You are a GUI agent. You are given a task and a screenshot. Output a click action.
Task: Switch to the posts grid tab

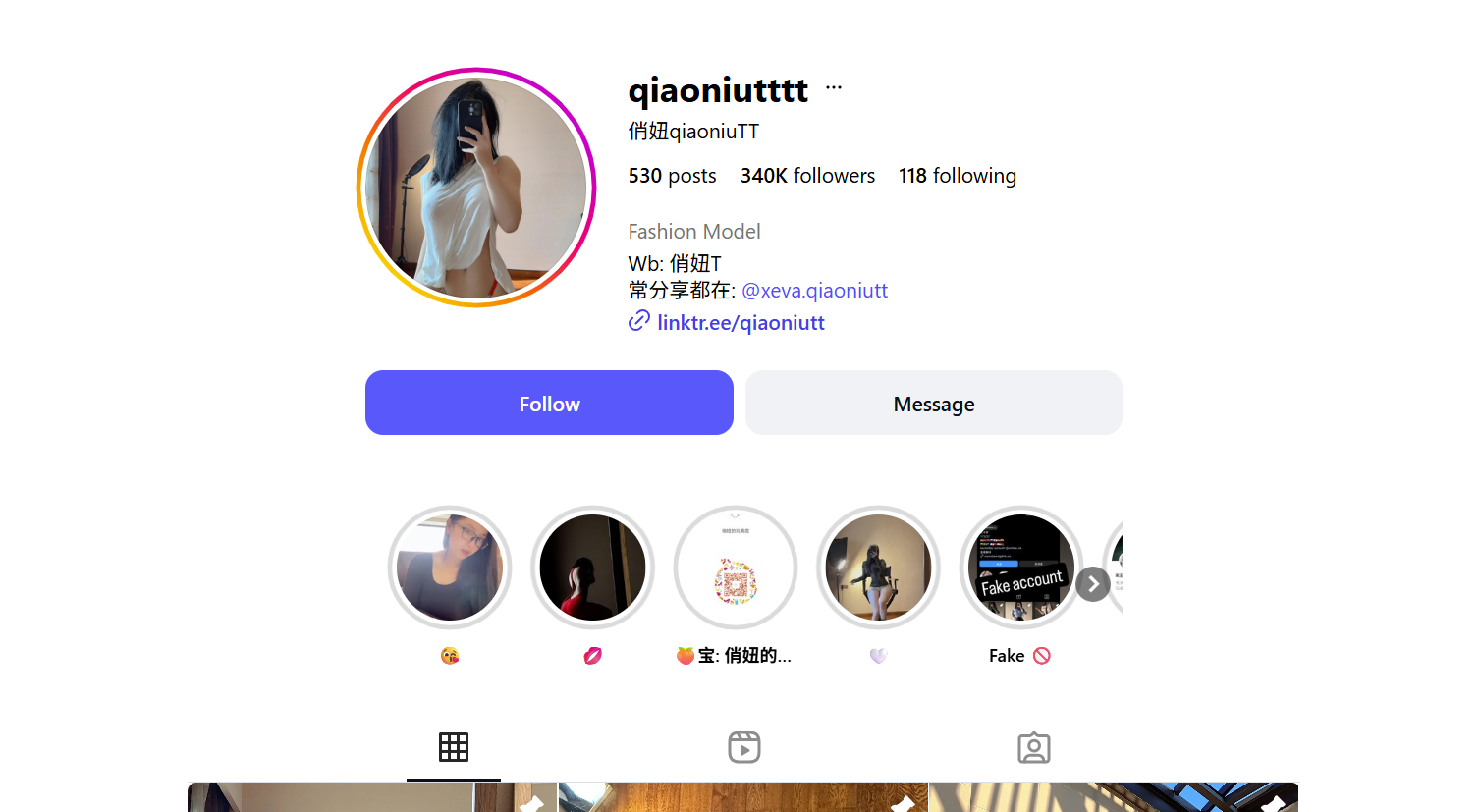coord(454,748)
